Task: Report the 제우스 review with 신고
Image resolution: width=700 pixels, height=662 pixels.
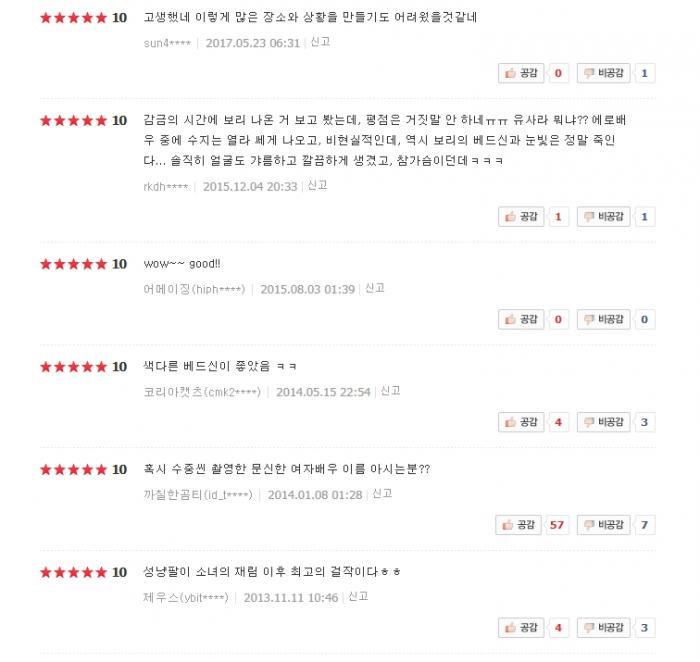Action: click(358, 597)
